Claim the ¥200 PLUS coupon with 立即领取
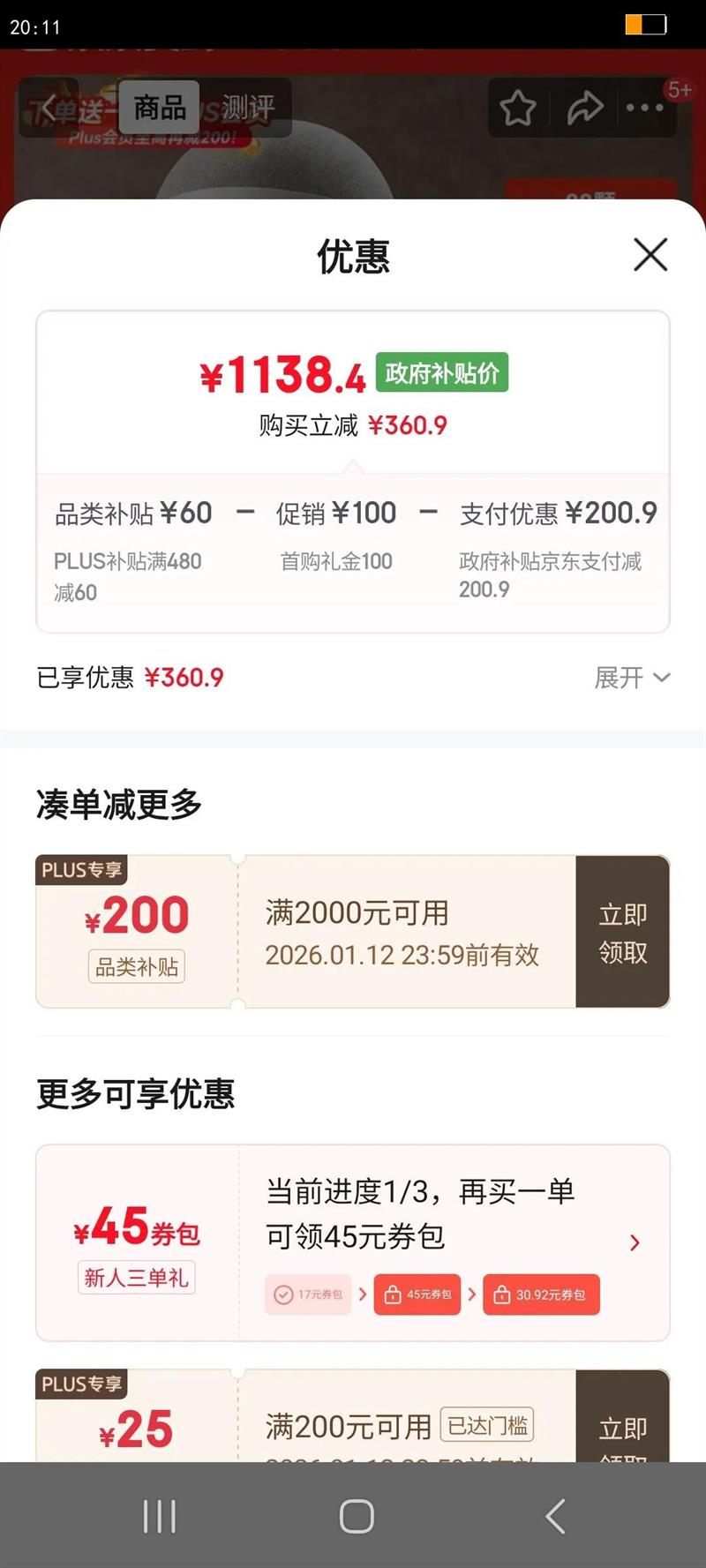This screenshot has width=706, height=1568. (x=622, y=932)
